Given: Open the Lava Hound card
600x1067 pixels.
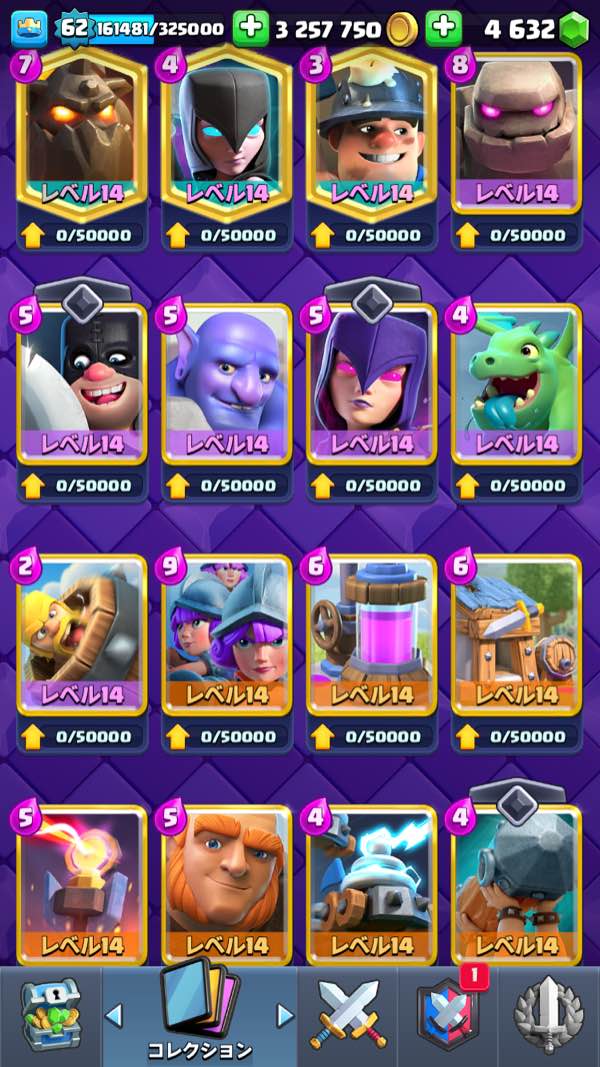Looking at the screenshot, I should [x=82, y=135].
